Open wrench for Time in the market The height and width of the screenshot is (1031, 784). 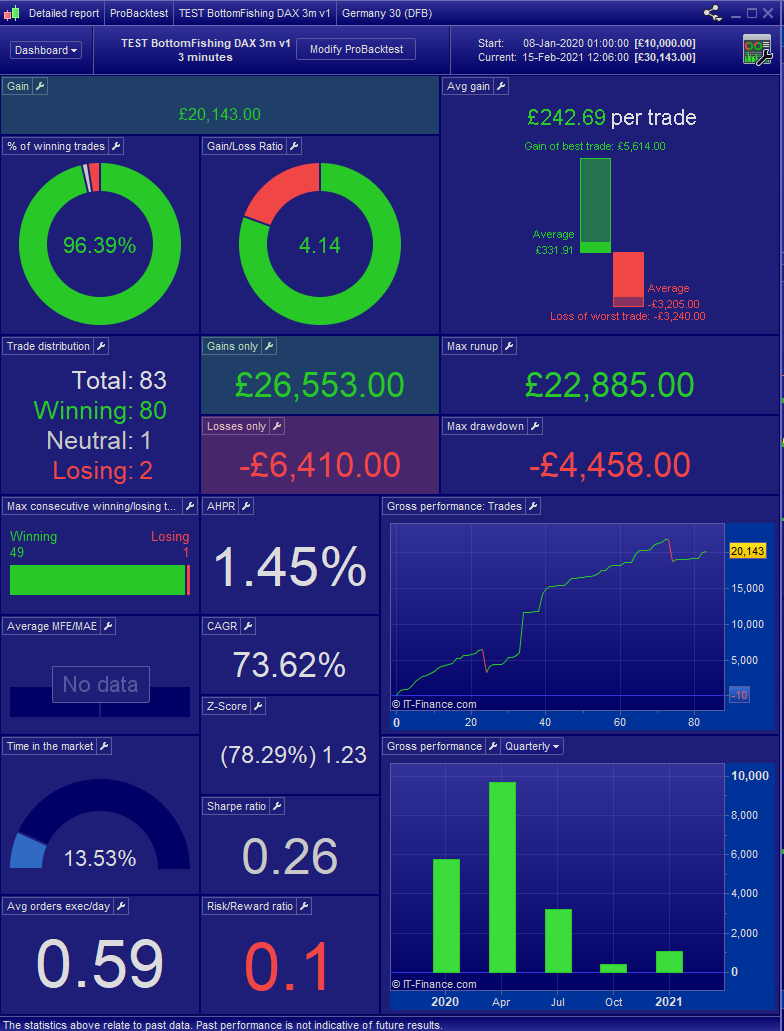point(104,746)
